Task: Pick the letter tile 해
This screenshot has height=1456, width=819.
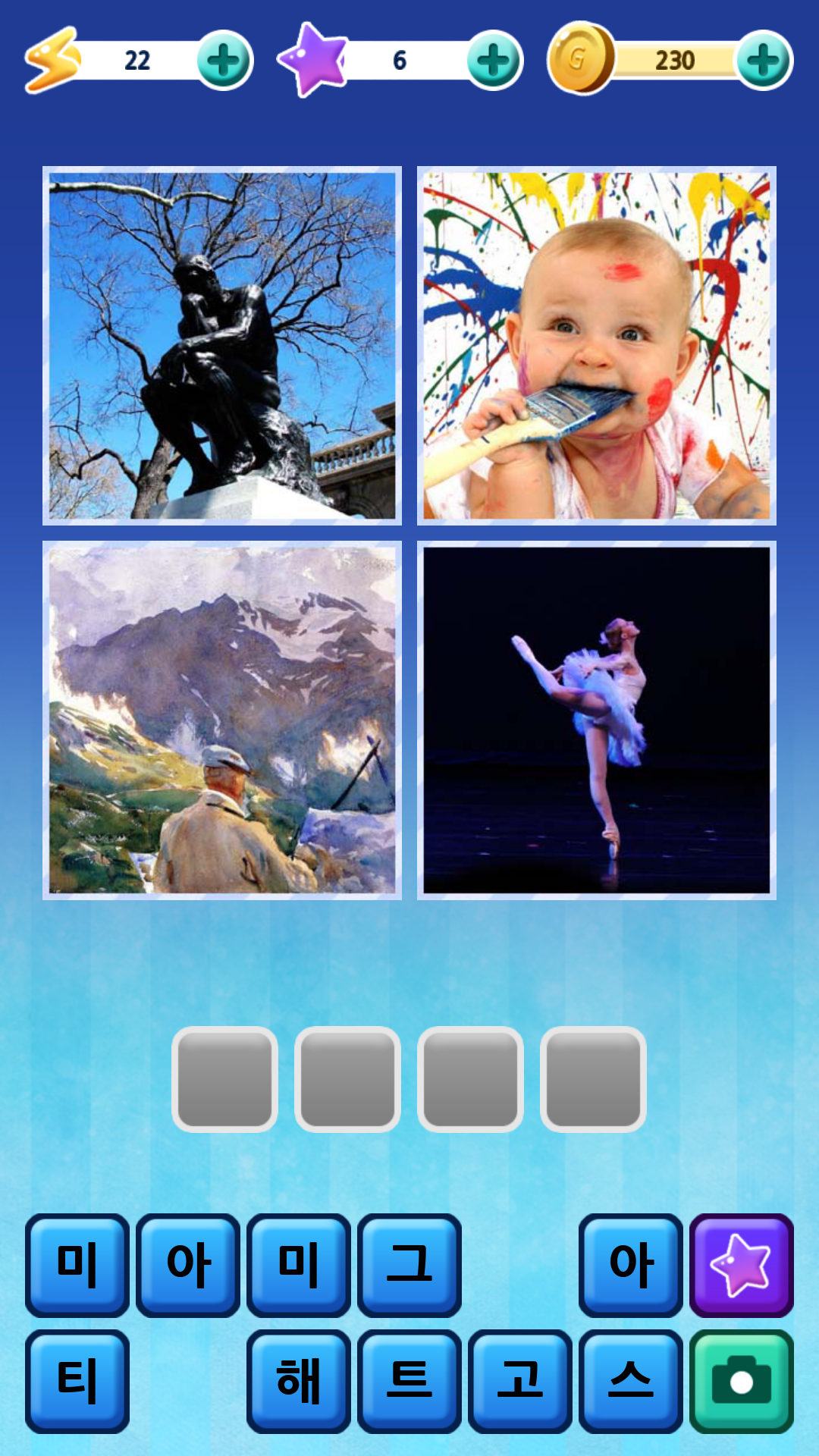Action: coord(299,1381)
